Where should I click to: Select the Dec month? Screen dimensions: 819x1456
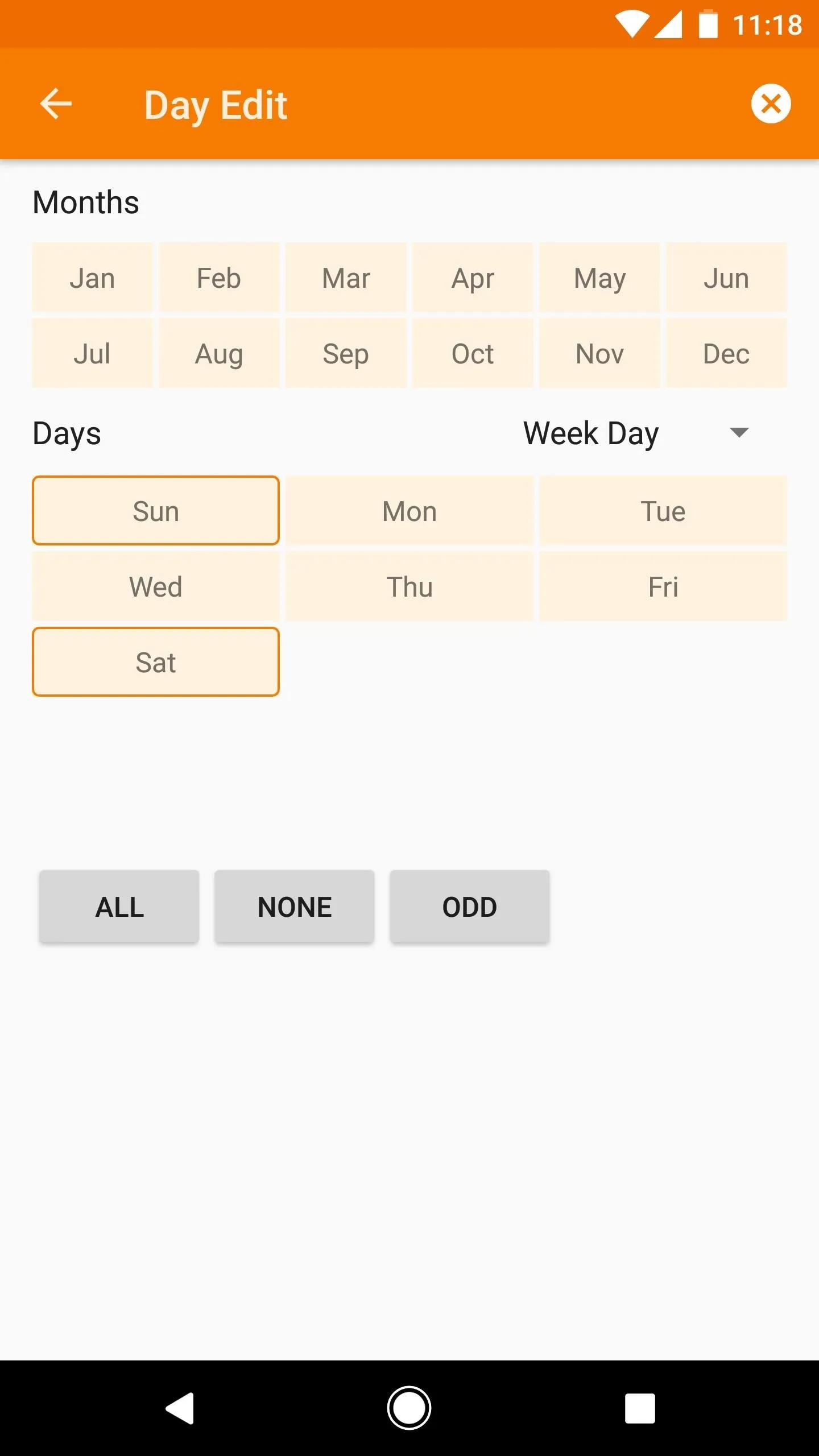(x=726, y=354)
